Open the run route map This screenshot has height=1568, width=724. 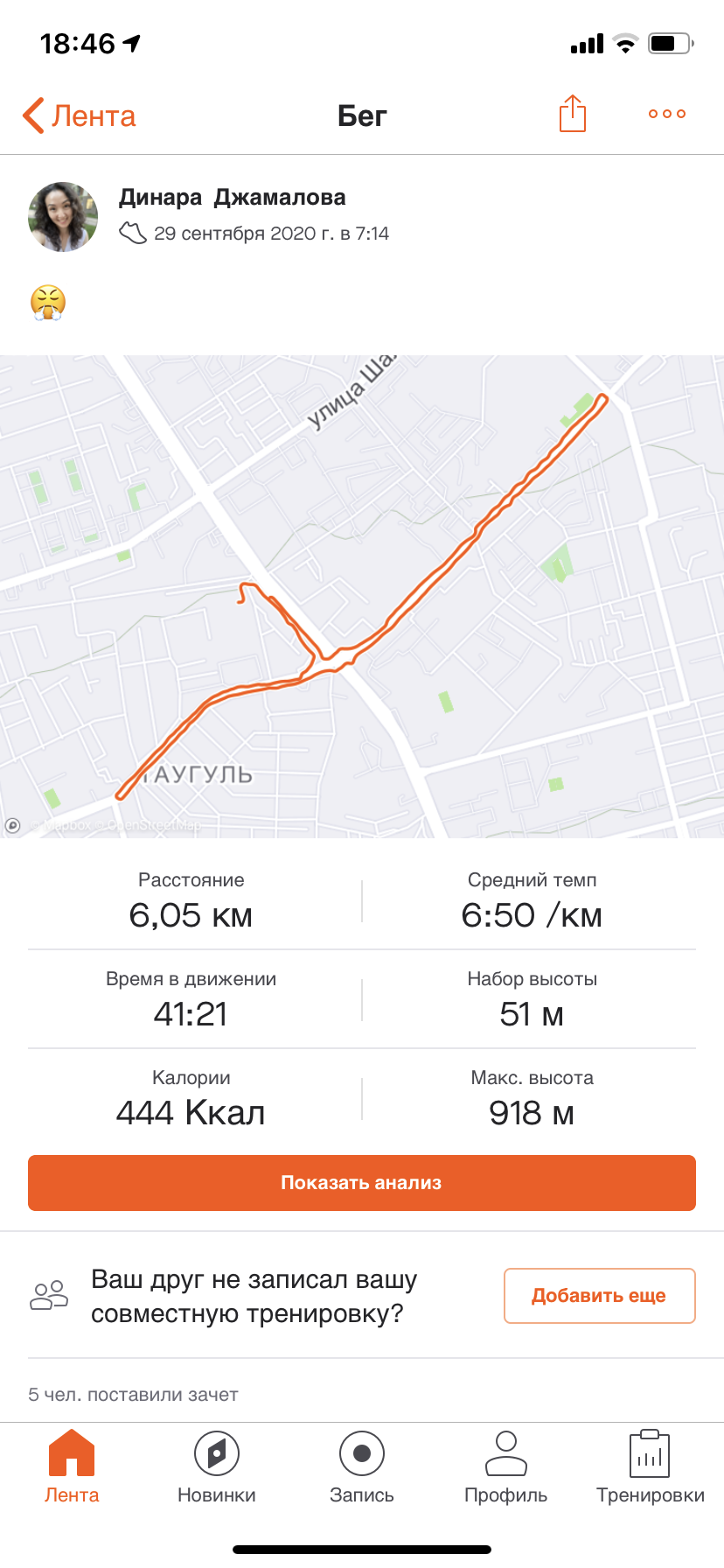pyautogui.click(x=362, y=596)
